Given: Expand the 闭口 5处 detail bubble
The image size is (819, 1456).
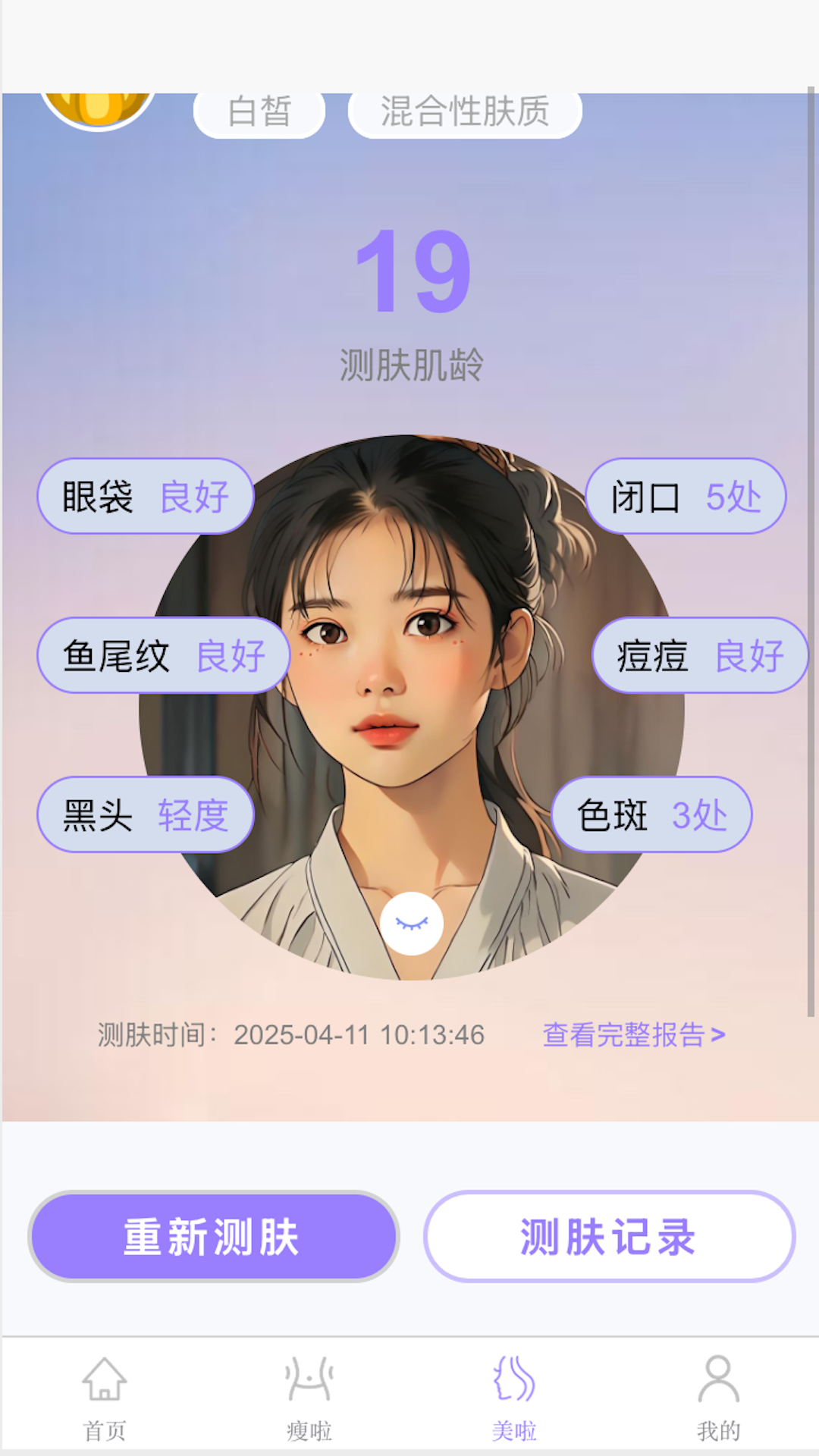Looking at the screenshot, I should click(686, 497).
